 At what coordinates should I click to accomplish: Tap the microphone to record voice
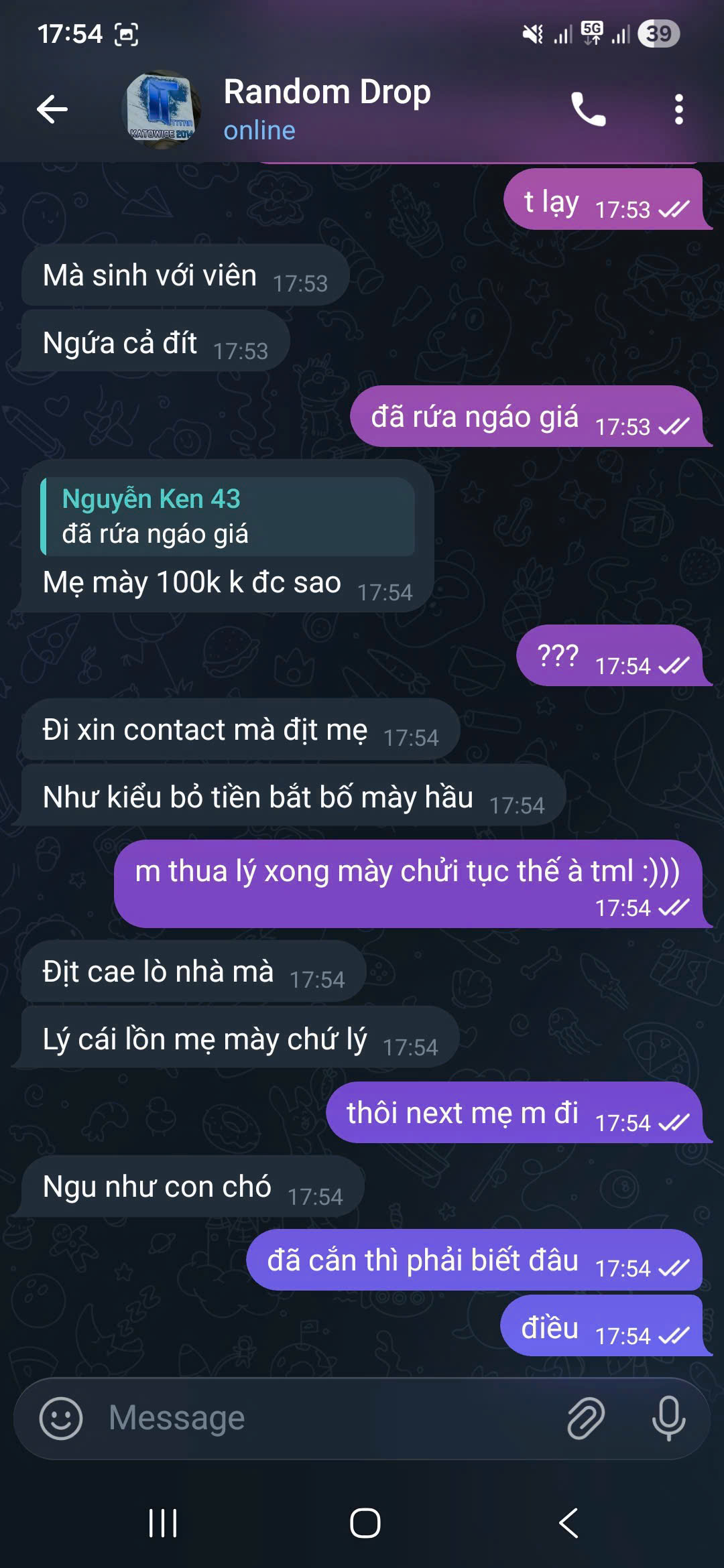[668, 1418]
